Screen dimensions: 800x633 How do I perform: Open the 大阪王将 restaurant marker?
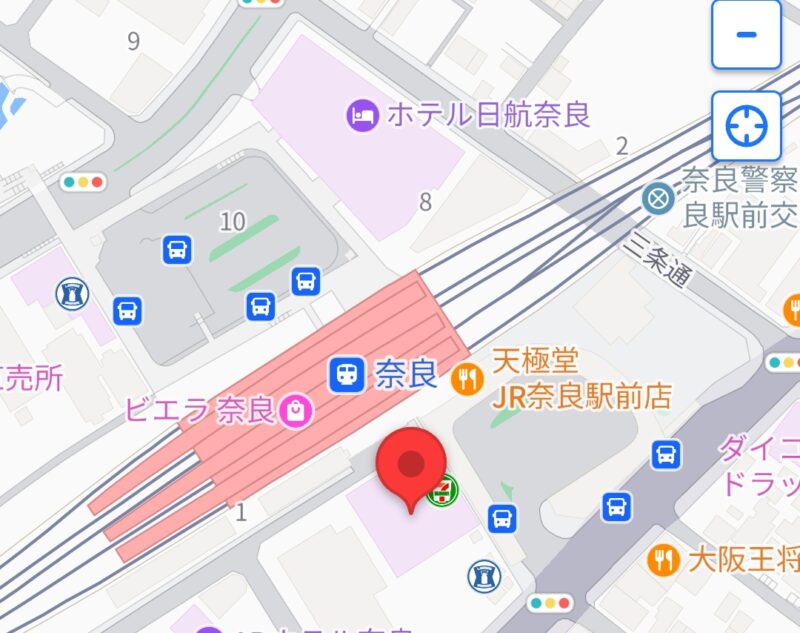click(662, 559)
